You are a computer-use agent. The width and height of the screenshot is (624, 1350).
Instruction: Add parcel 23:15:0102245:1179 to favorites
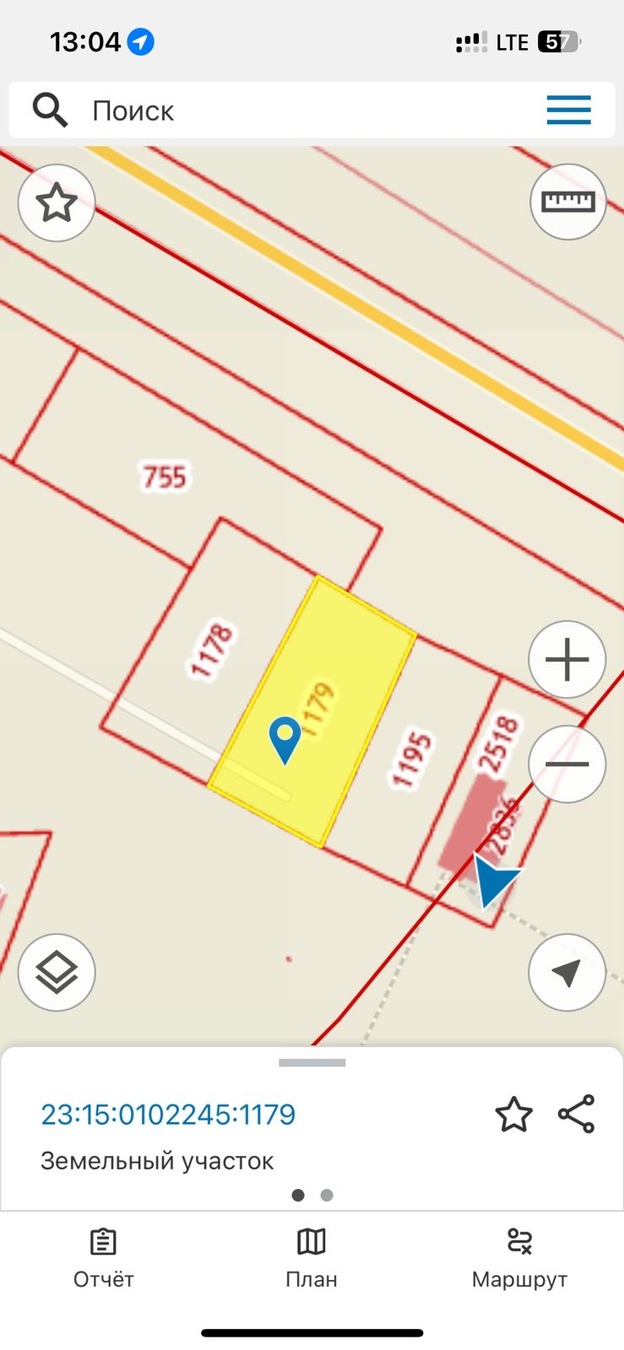coord(514,1114)
